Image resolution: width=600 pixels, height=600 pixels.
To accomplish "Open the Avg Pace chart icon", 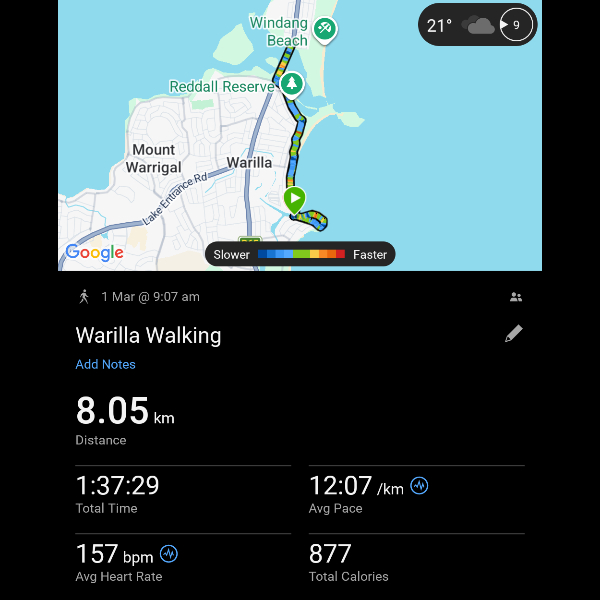I will (419, 486).
